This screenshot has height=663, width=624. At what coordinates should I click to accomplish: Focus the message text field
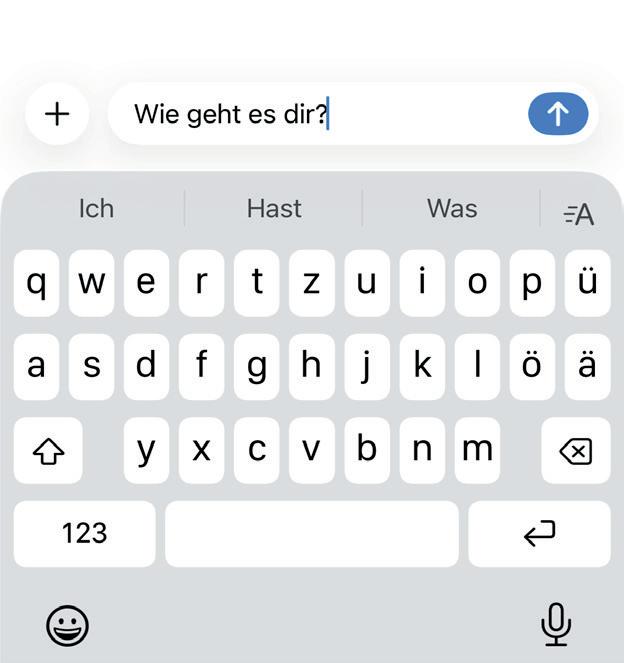(320, 114)
